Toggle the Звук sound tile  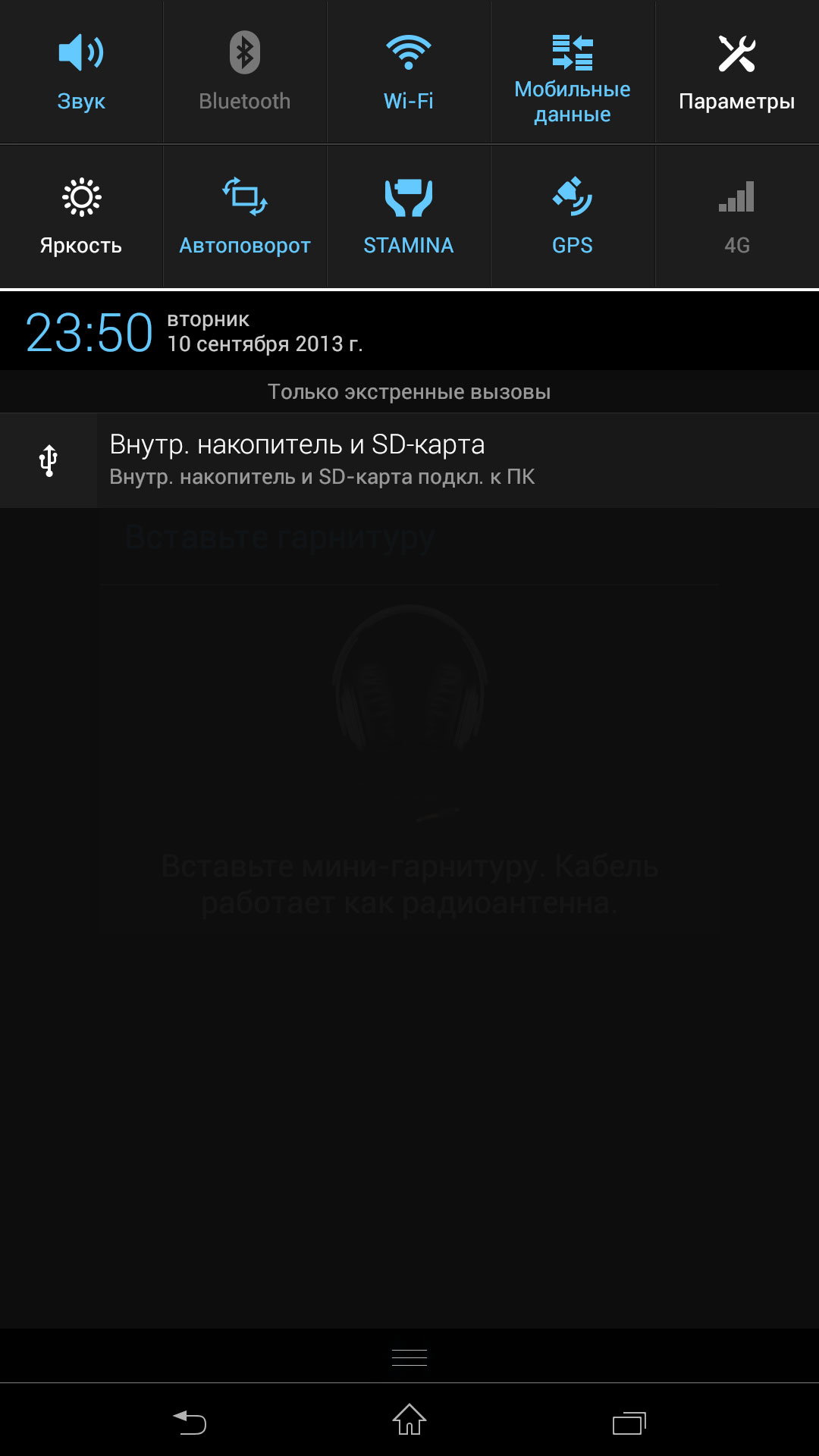point(81,72)
